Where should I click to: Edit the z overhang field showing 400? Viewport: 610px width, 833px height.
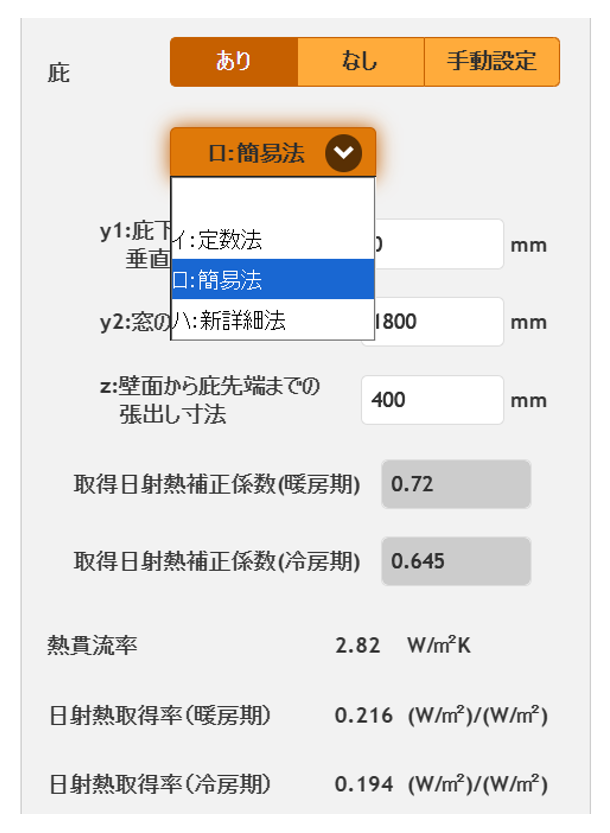click(x=432, y=400)
